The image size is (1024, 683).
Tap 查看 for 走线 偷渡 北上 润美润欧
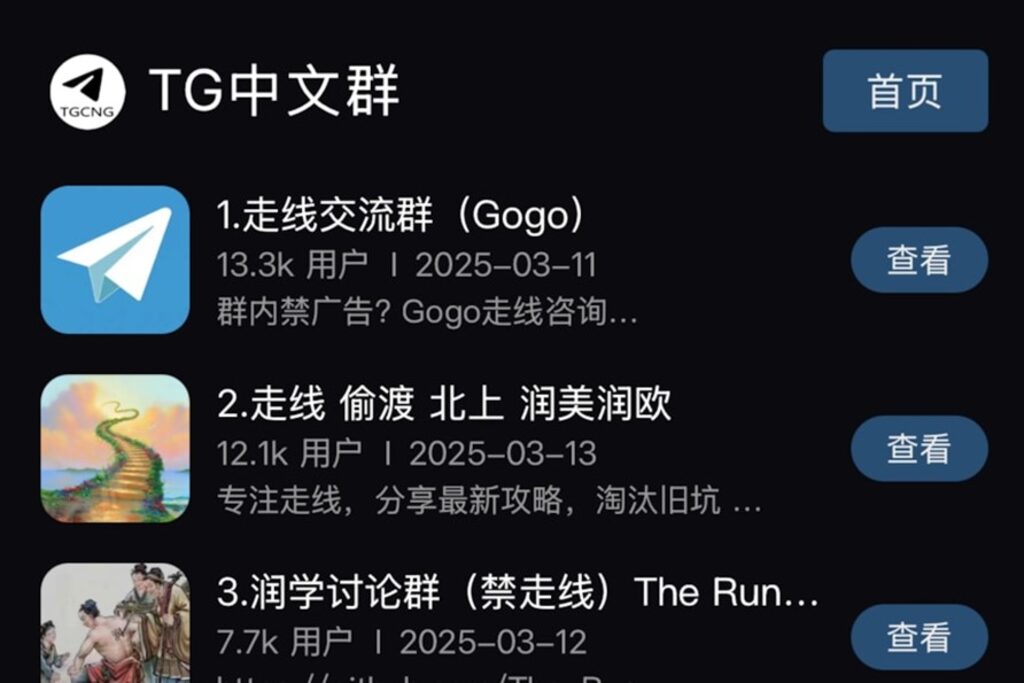[918, 448]
